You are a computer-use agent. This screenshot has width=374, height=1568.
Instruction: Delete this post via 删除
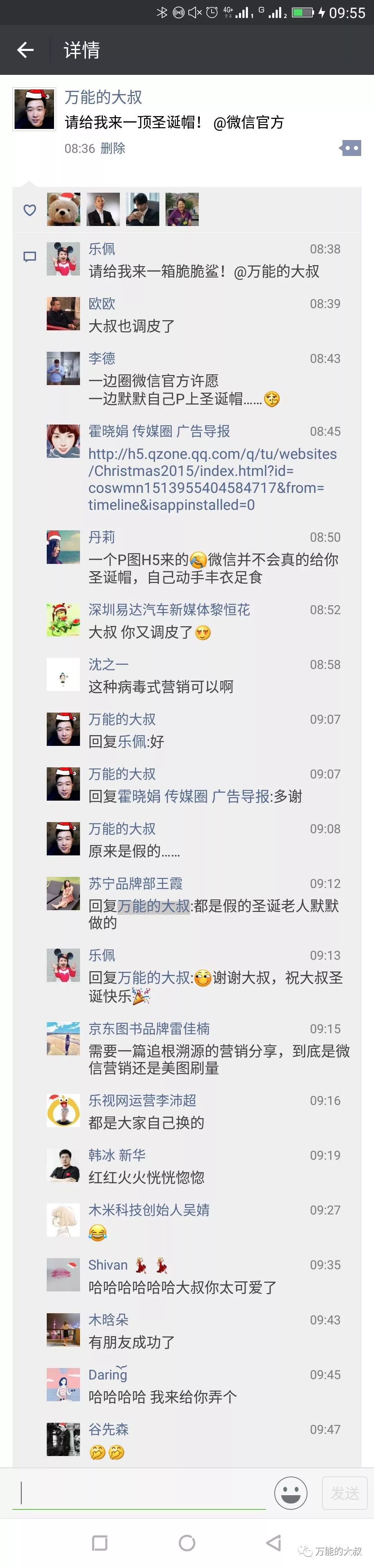click(x=113, y=148)
